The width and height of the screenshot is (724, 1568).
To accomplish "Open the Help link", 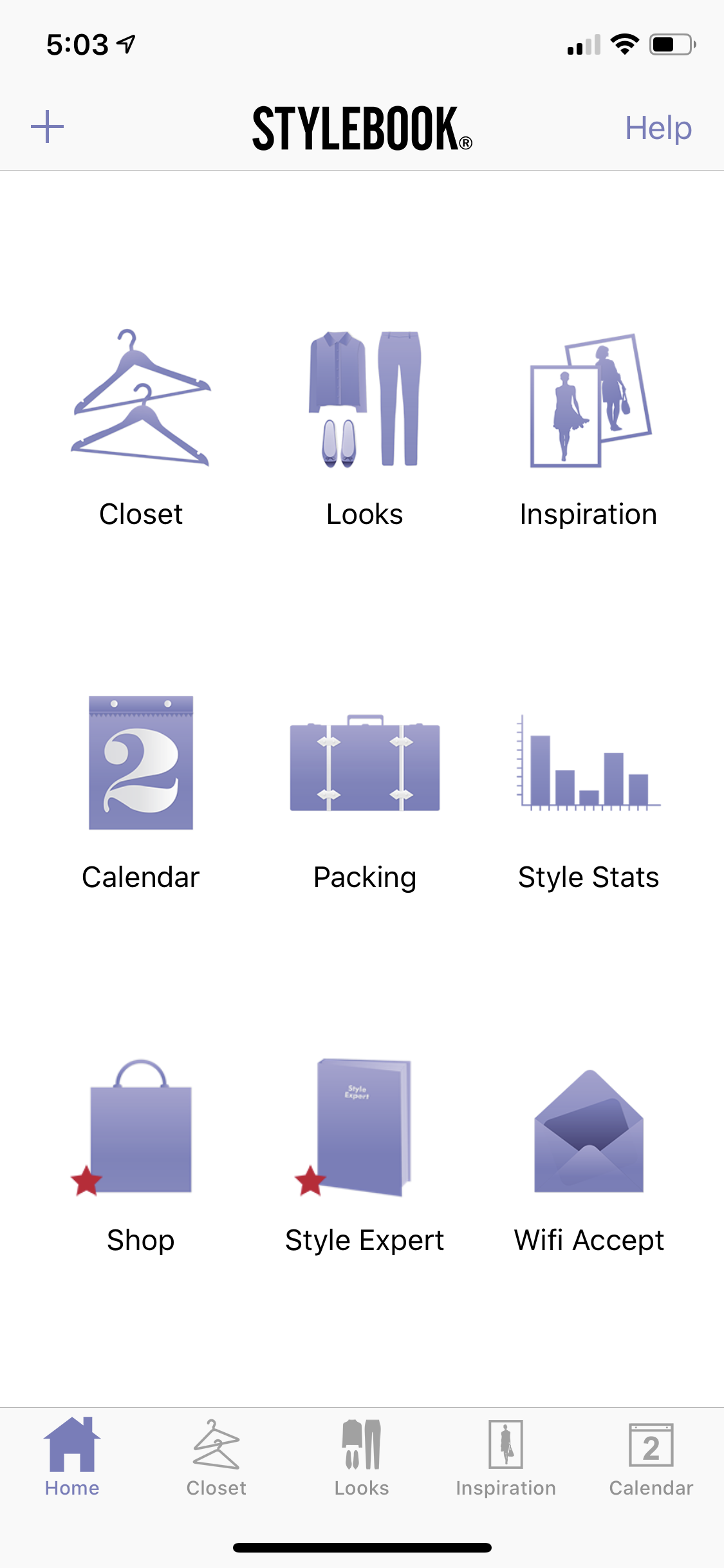I will (658, 127).
